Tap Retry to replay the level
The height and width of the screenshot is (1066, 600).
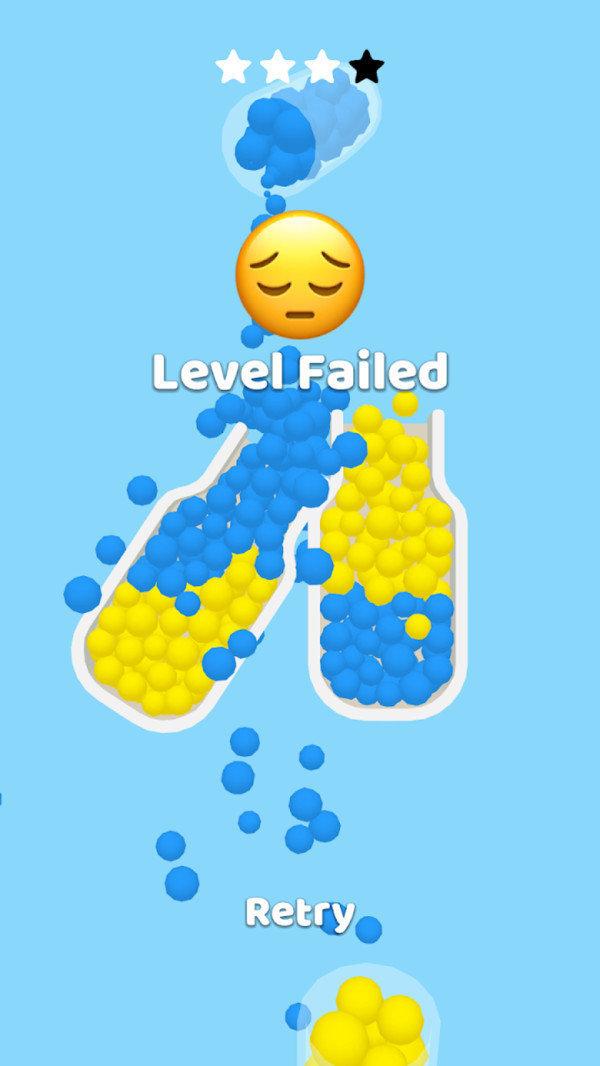pos(300,912)
